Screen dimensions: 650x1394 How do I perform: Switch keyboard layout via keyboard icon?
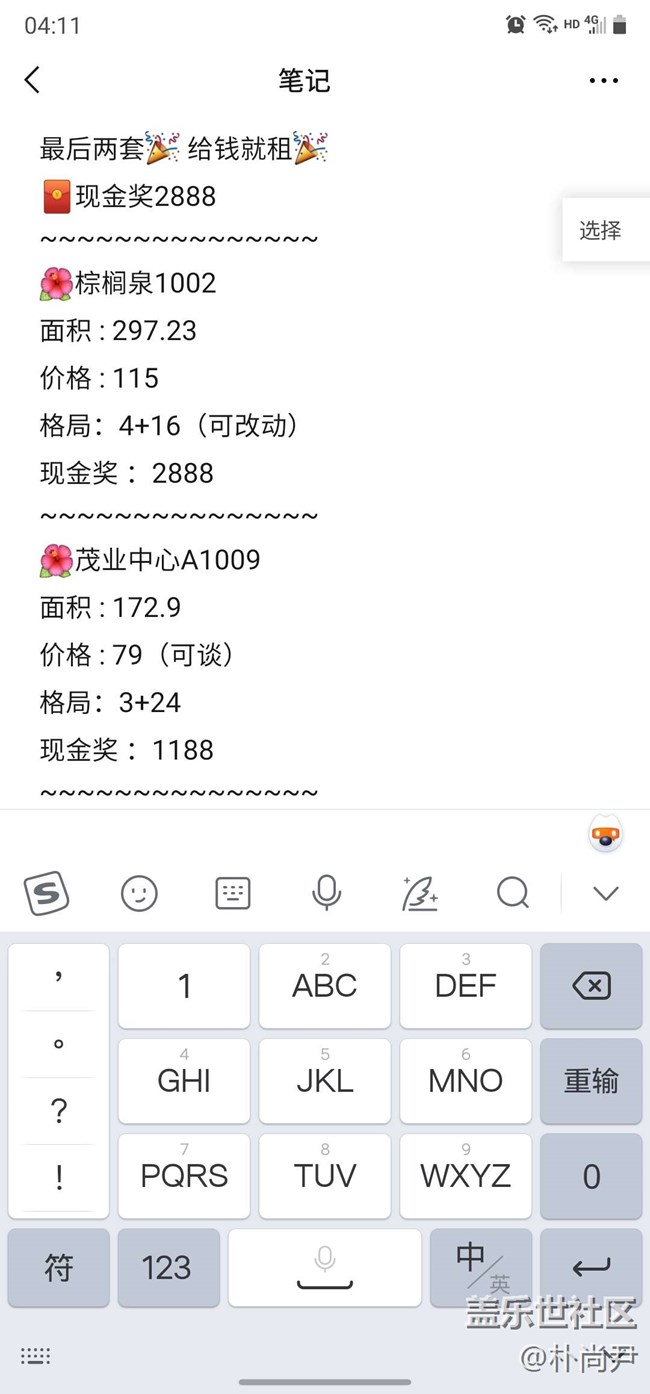pos(233,893)
